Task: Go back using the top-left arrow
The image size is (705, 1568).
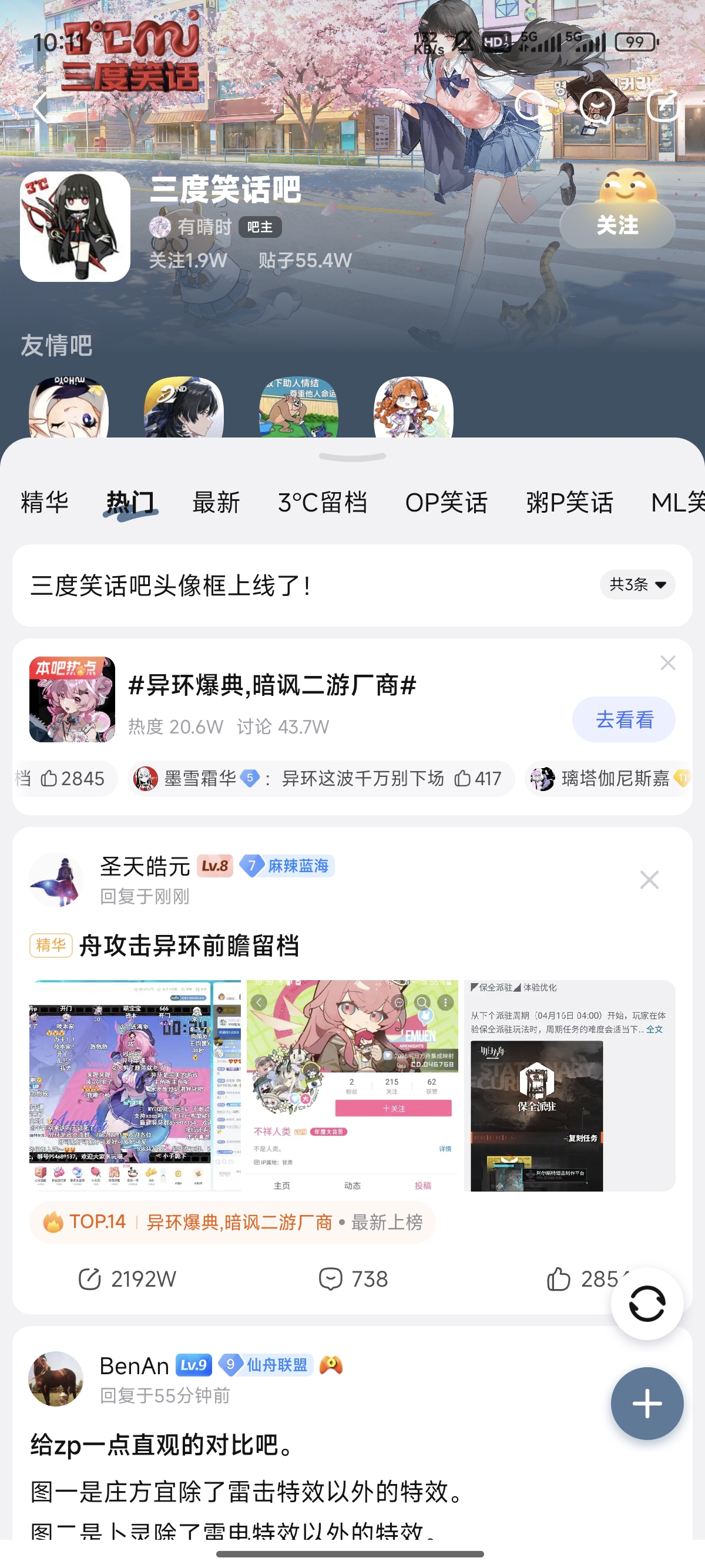Action: 40,107
